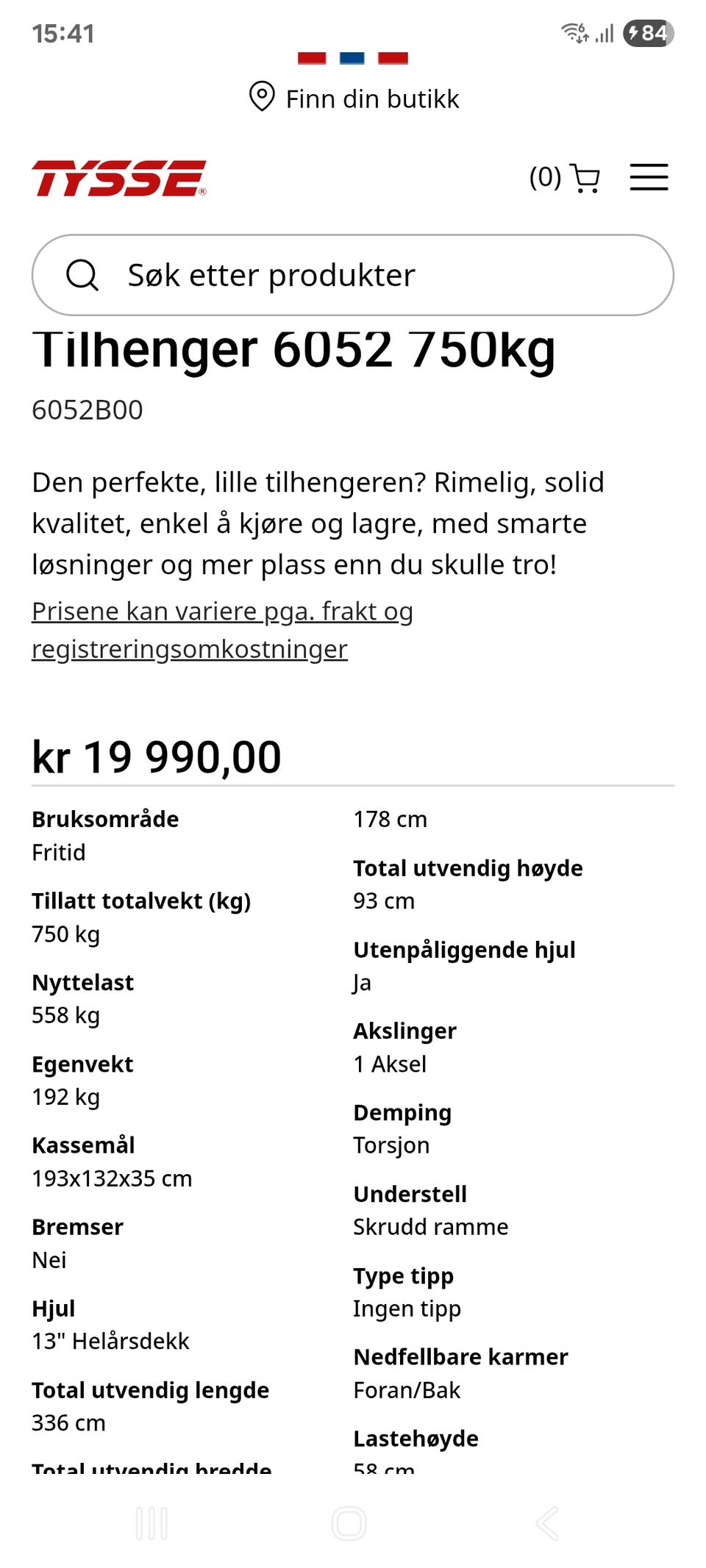The width and height of the screenshot is (706, 1568).
Task: Go back using system back button
Action: (547, 1523)
